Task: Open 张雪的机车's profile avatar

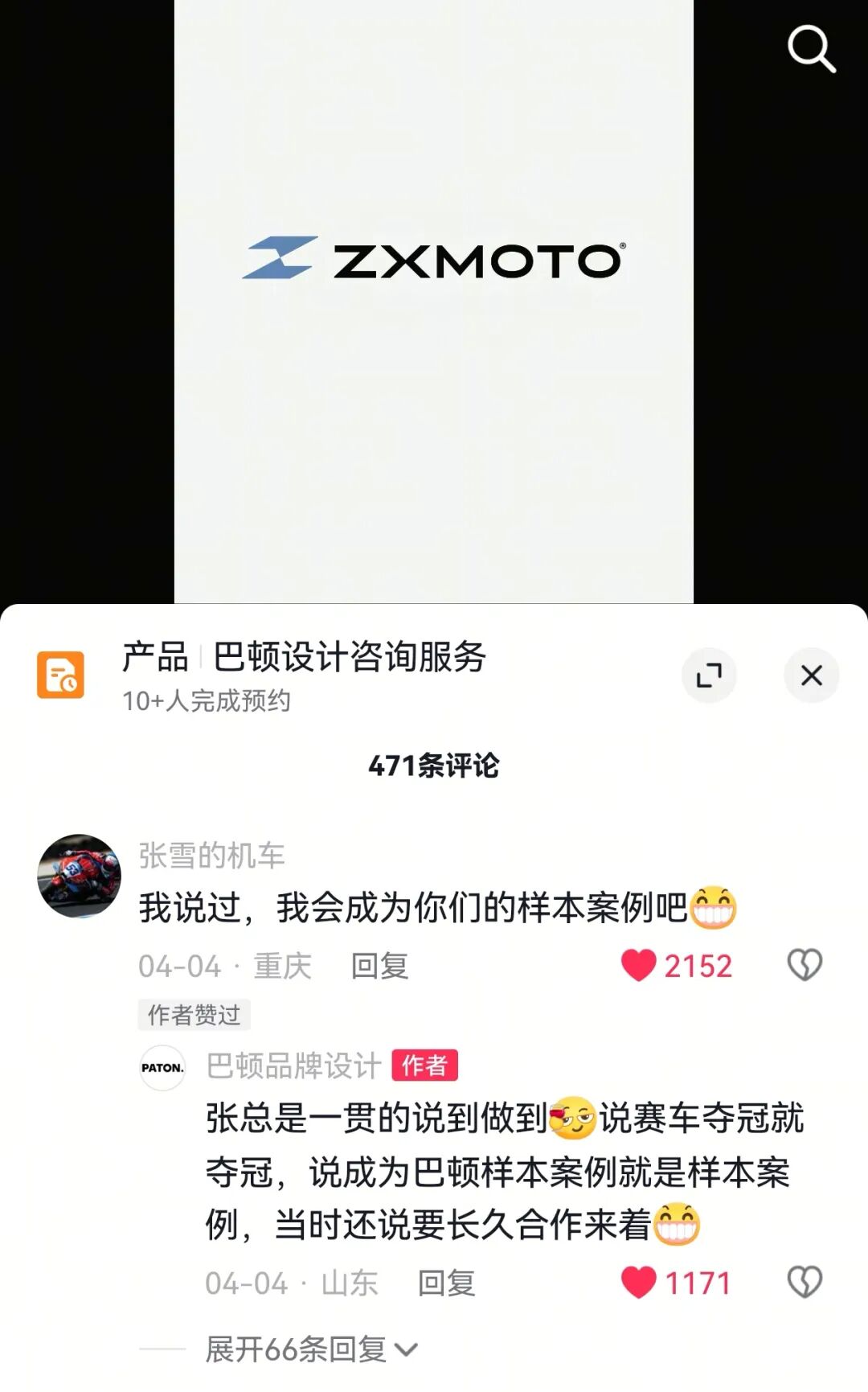Action: coord(79,876)
